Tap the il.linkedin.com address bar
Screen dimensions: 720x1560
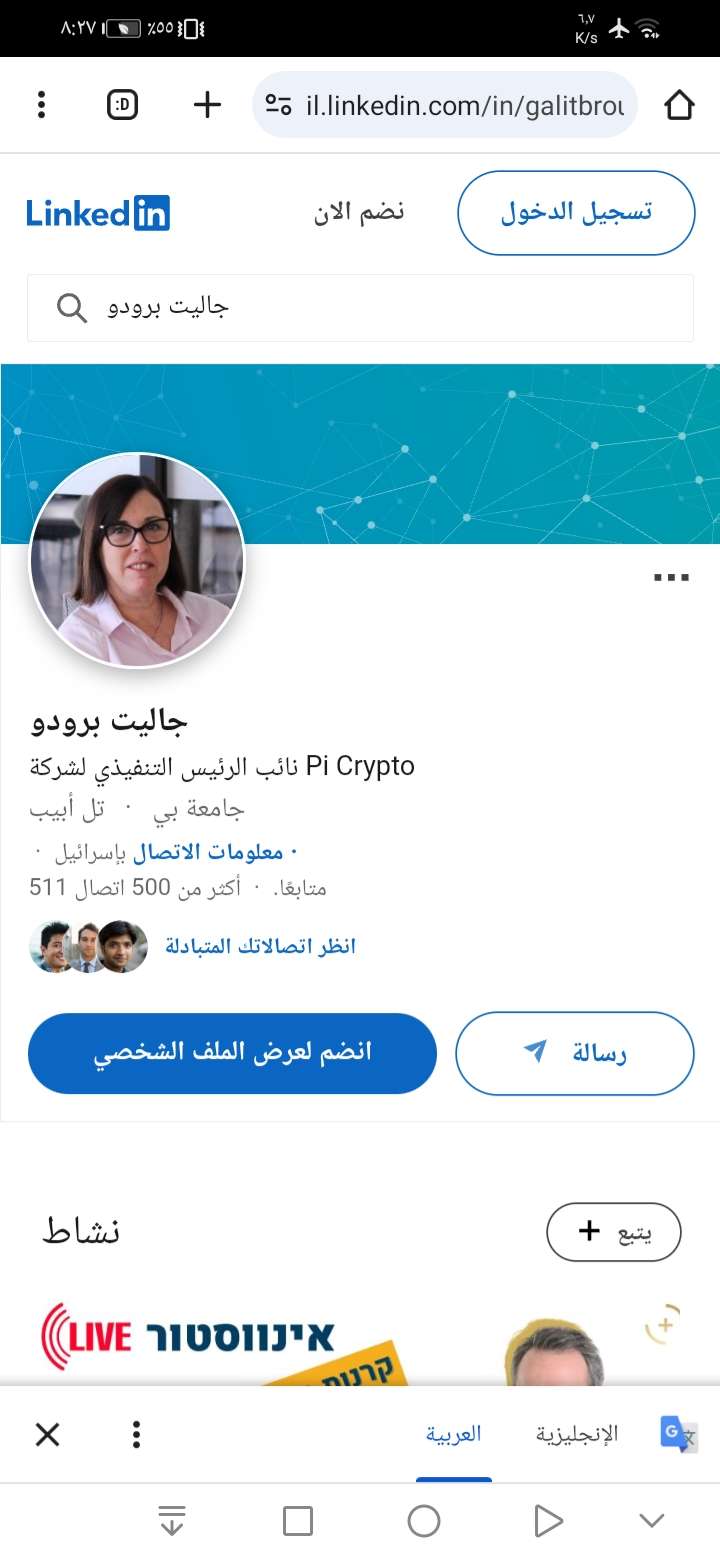click(445, 105)
